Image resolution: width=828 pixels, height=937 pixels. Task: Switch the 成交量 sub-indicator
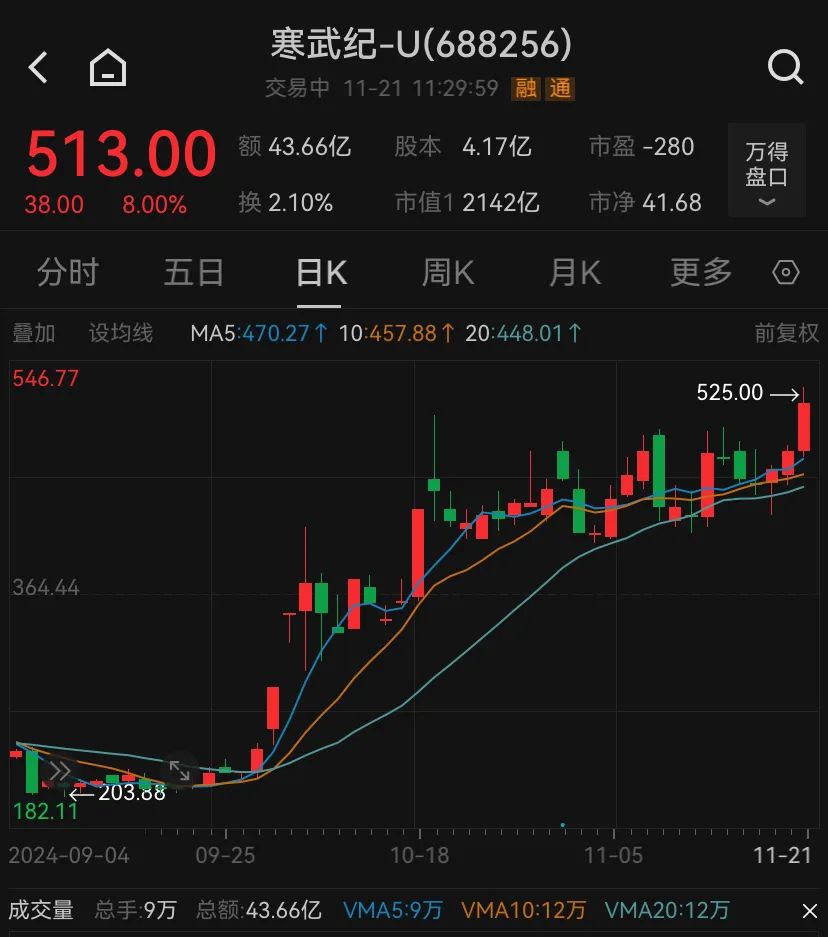(41, 910)
